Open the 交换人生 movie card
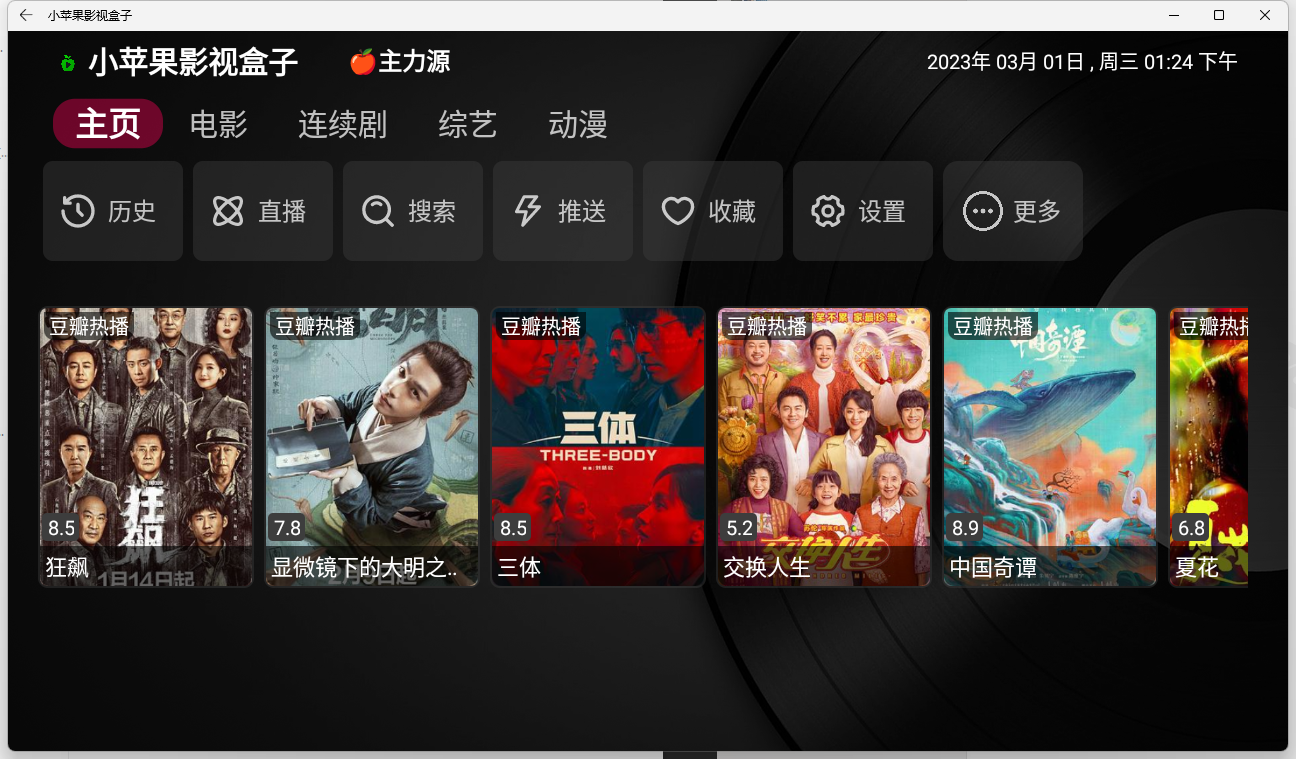The height and width of the screenshot is (759, 1296). (824, 446)
